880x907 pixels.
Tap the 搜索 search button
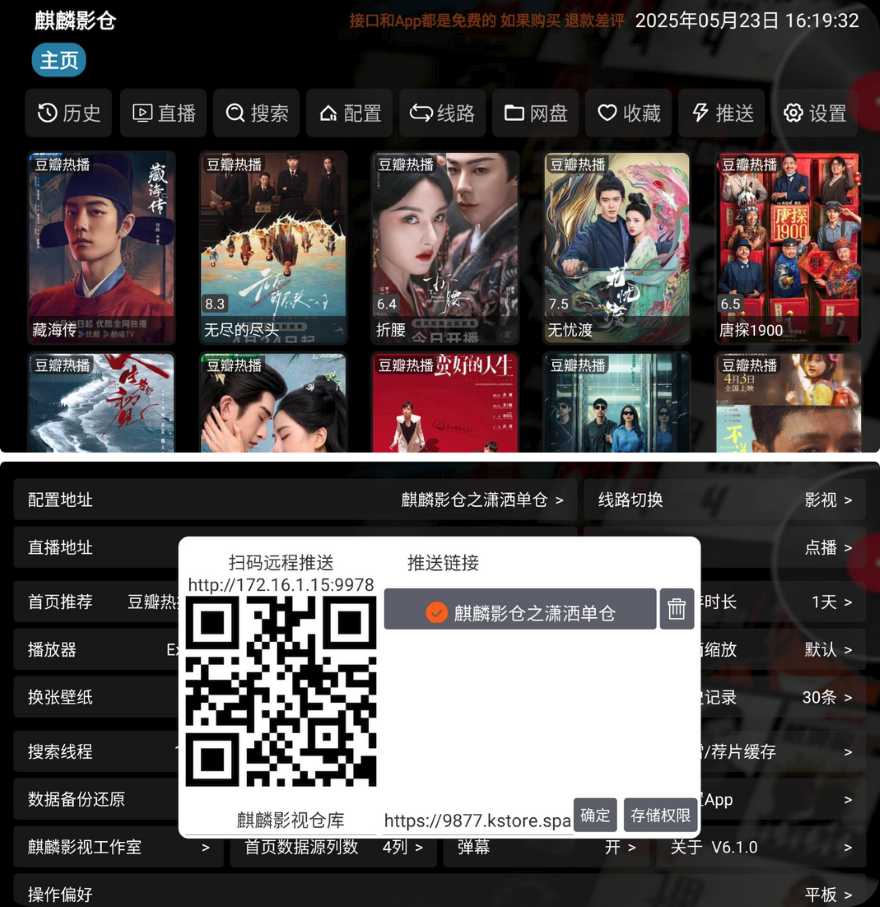tap(257, 113)
